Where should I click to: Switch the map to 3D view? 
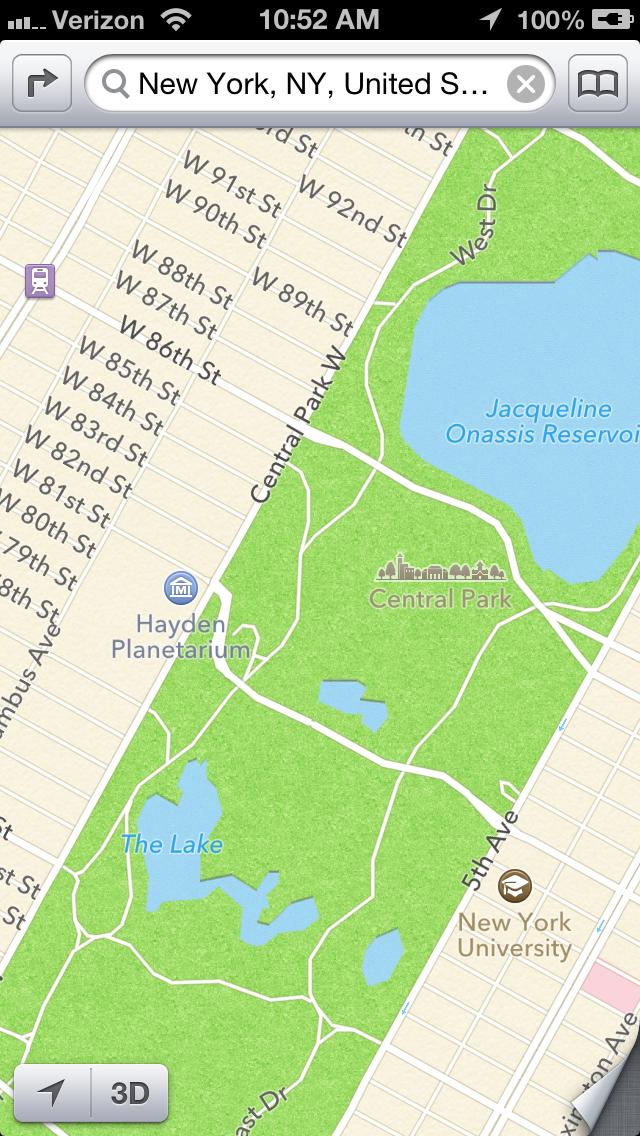point(130,1093)
